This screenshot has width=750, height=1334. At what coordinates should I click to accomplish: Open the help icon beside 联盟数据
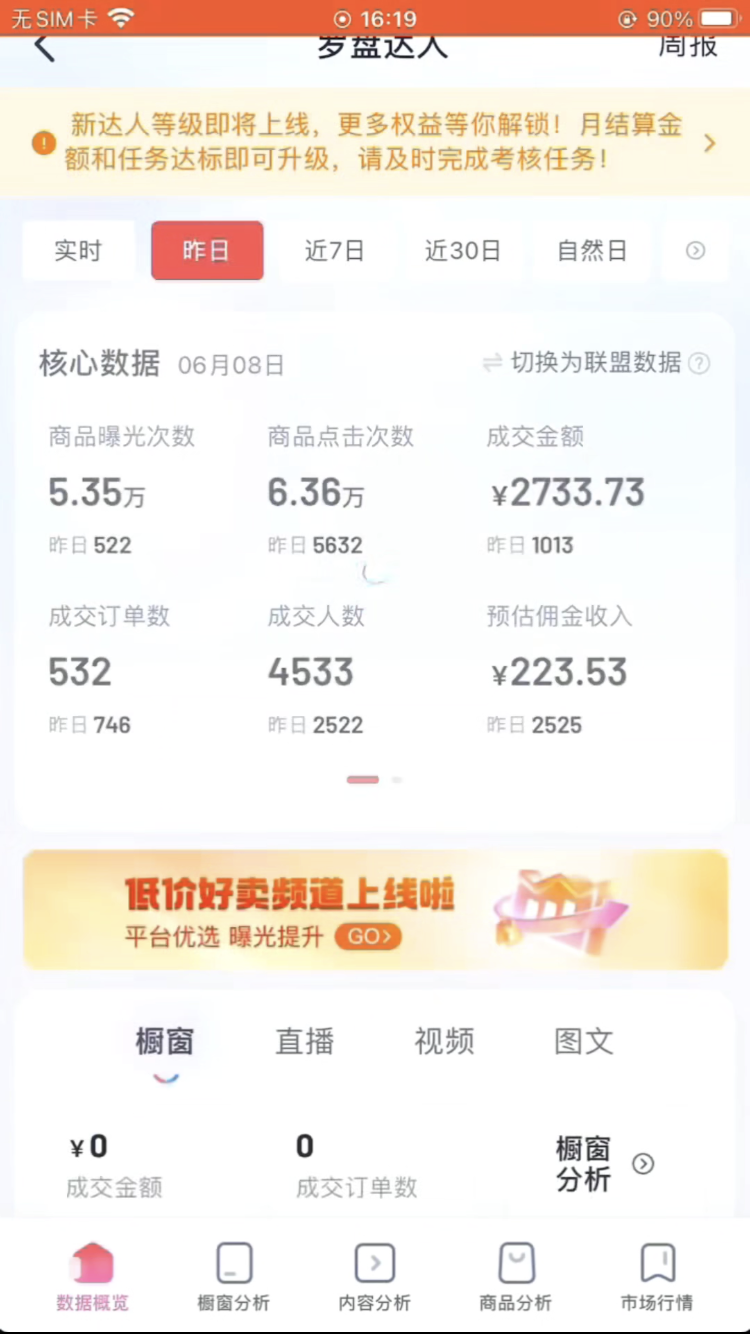(700, 364)
